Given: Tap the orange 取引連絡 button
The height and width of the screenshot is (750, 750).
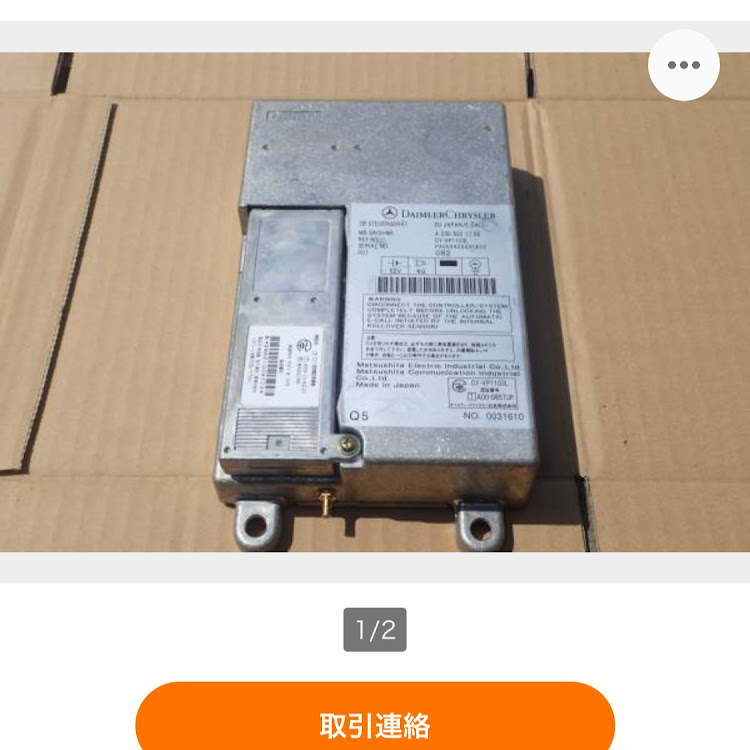Looking at the screenshot, I should pyautogui.click(x=375, y=722).
